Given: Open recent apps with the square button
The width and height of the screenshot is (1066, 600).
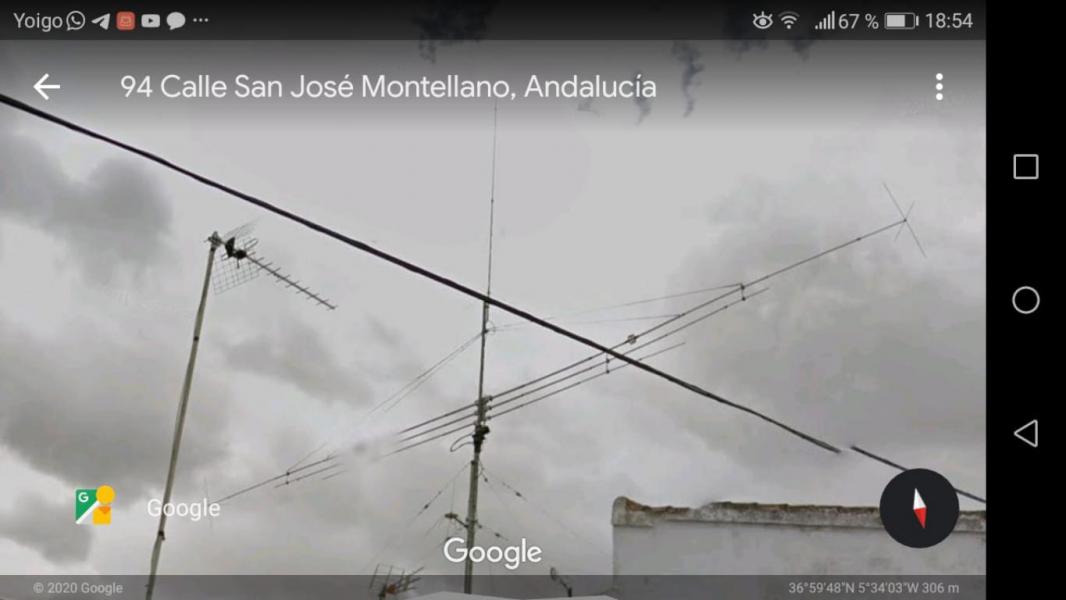Looking at the screenshot, I should [x=1025, y=167].
